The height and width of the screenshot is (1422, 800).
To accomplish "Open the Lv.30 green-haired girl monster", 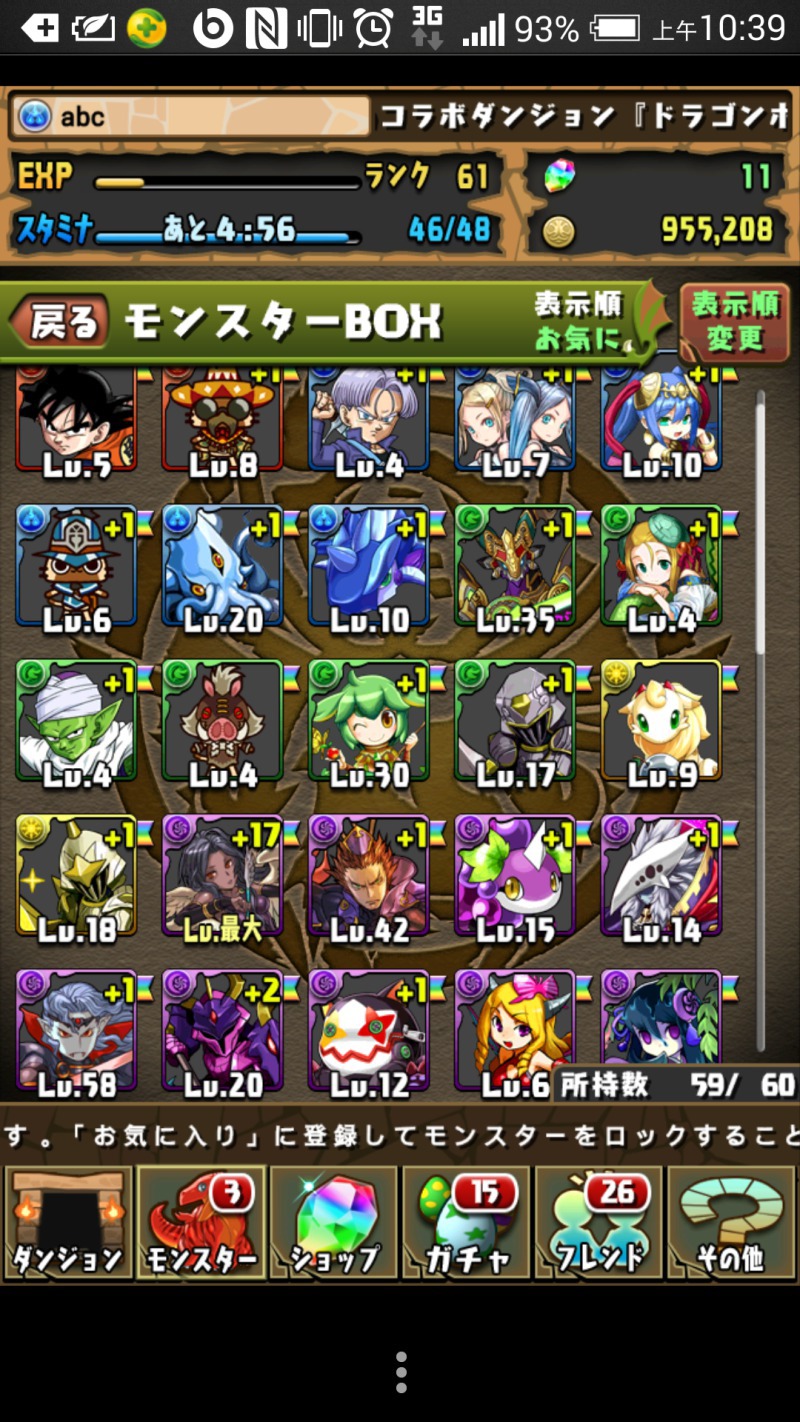I will pos(369,720).
